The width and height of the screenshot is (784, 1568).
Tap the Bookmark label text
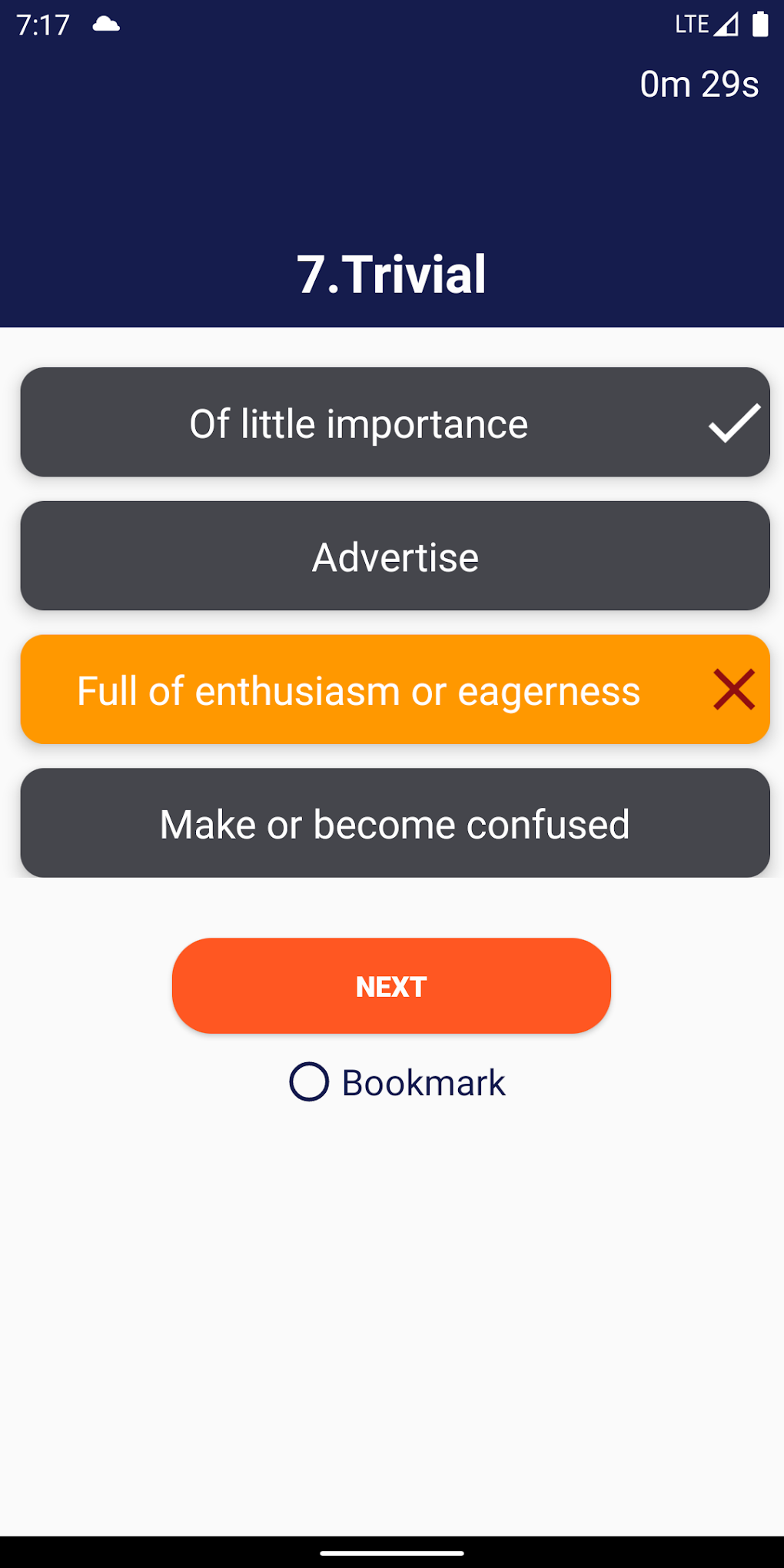(423, 1082)
